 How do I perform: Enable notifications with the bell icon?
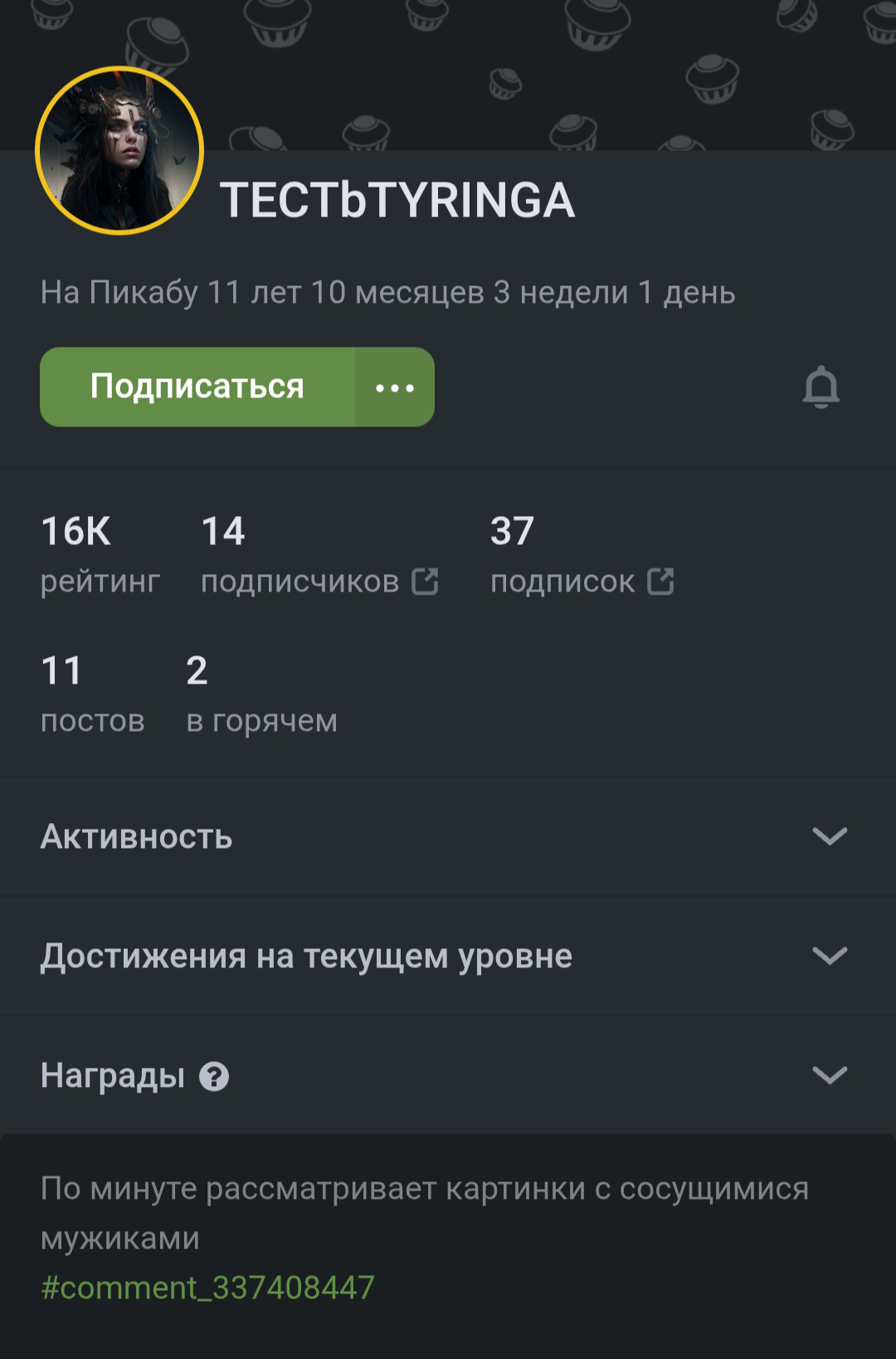pyautogui.click(x=821, y=387)
